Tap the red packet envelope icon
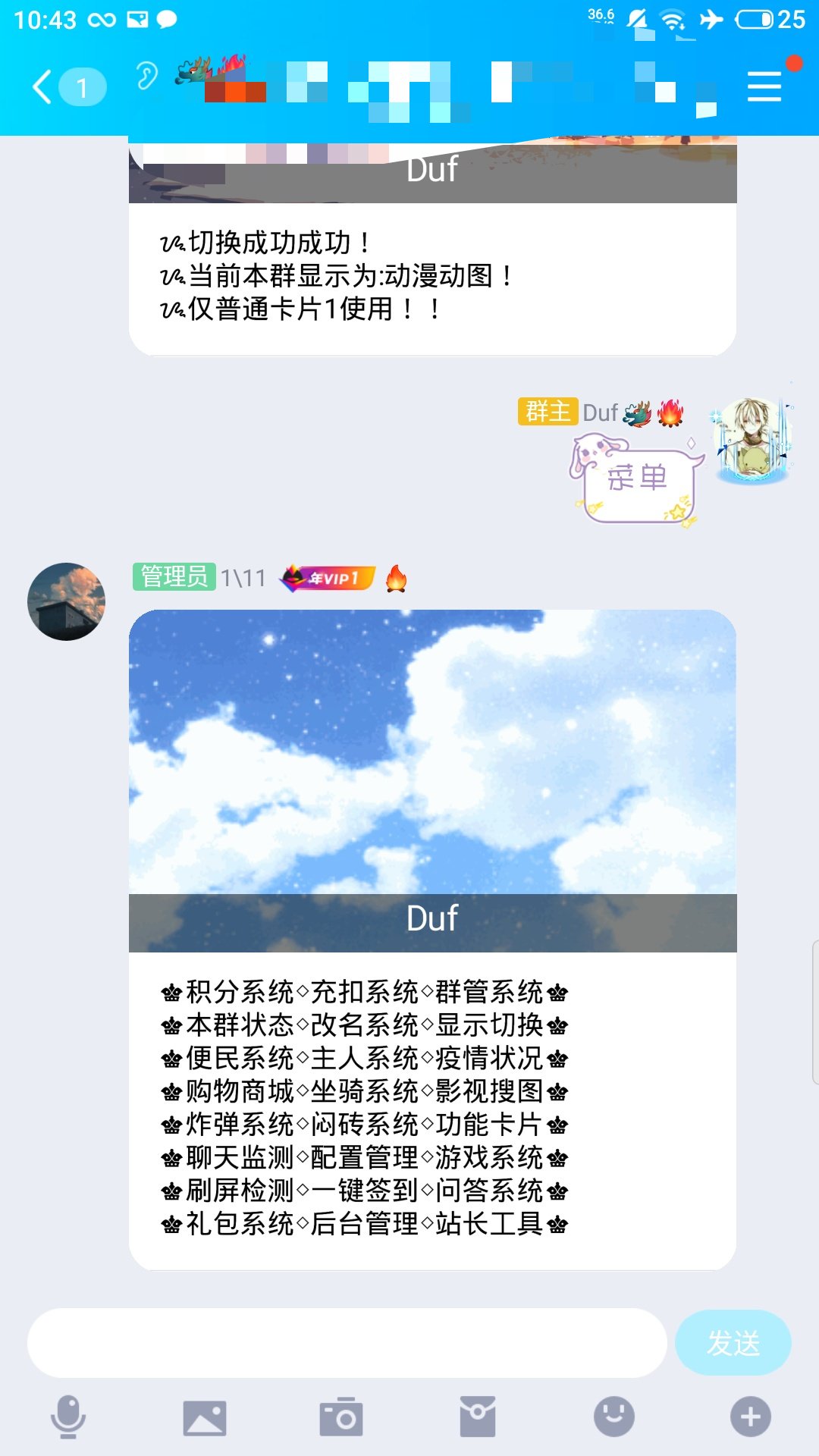Image resolution: width=819 pixels, height=1456 pixels. pos(478,1417)
